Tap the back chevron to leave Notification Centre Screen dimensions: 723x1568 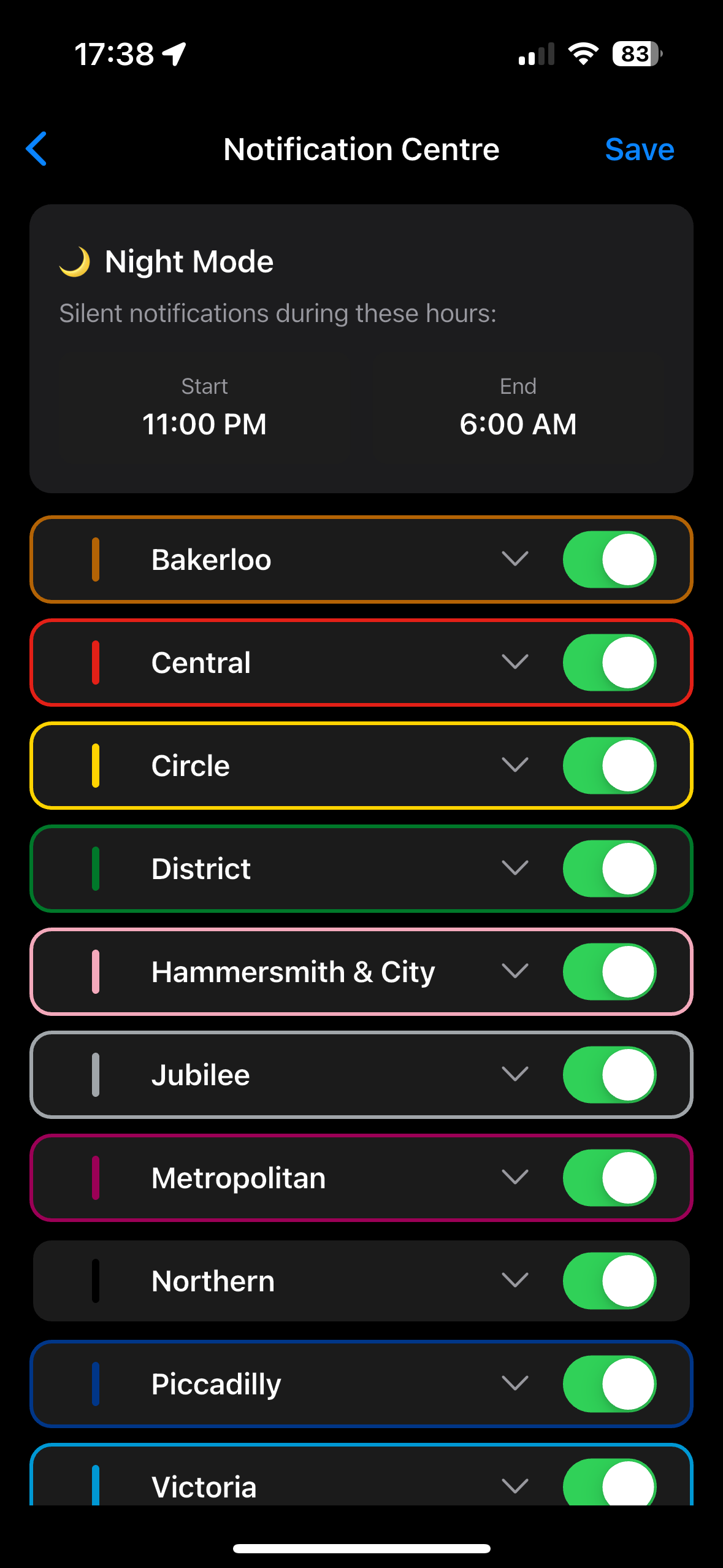[37, 149]
